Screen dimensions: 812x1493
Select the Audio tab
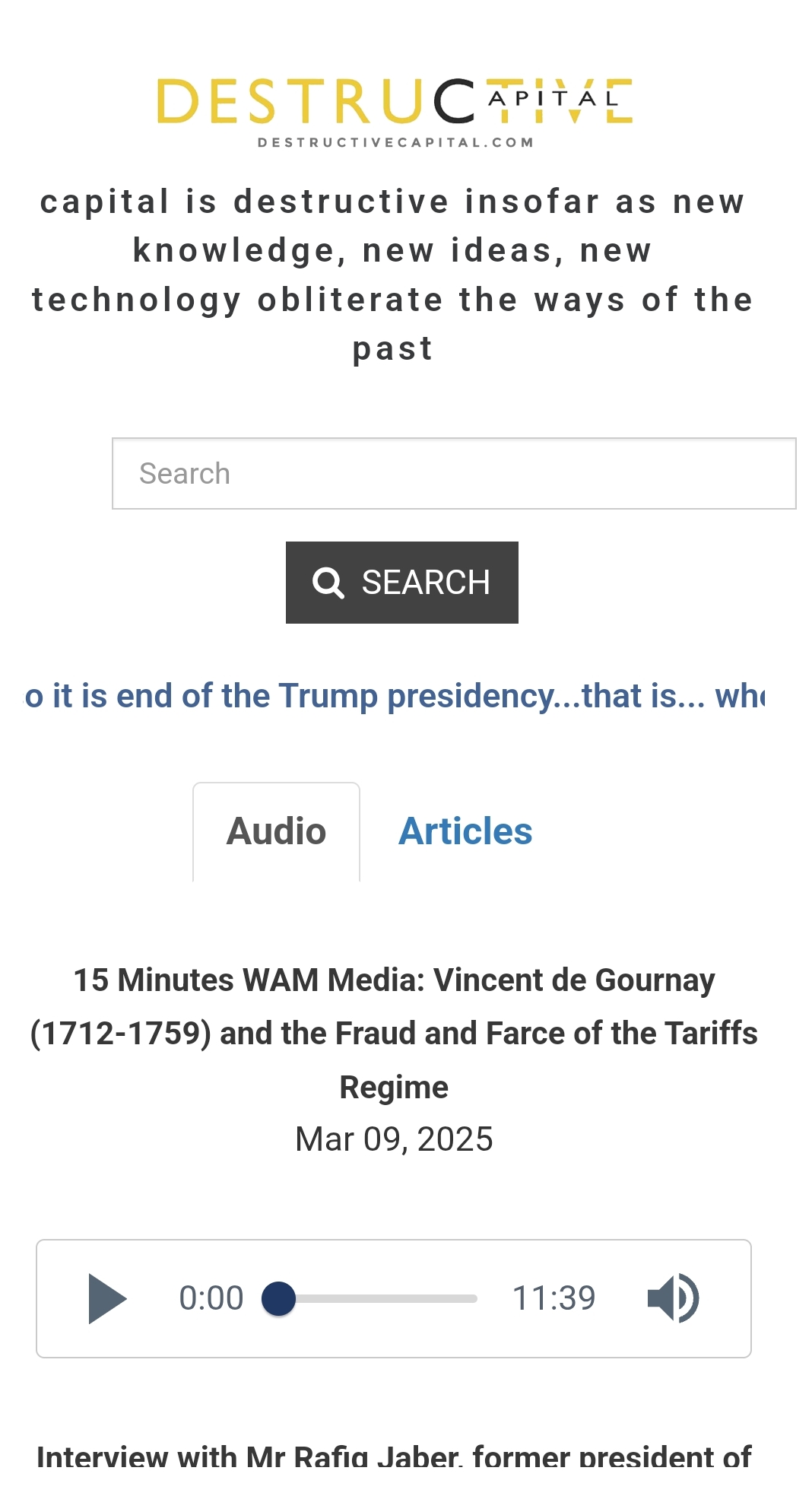[276, 831]
